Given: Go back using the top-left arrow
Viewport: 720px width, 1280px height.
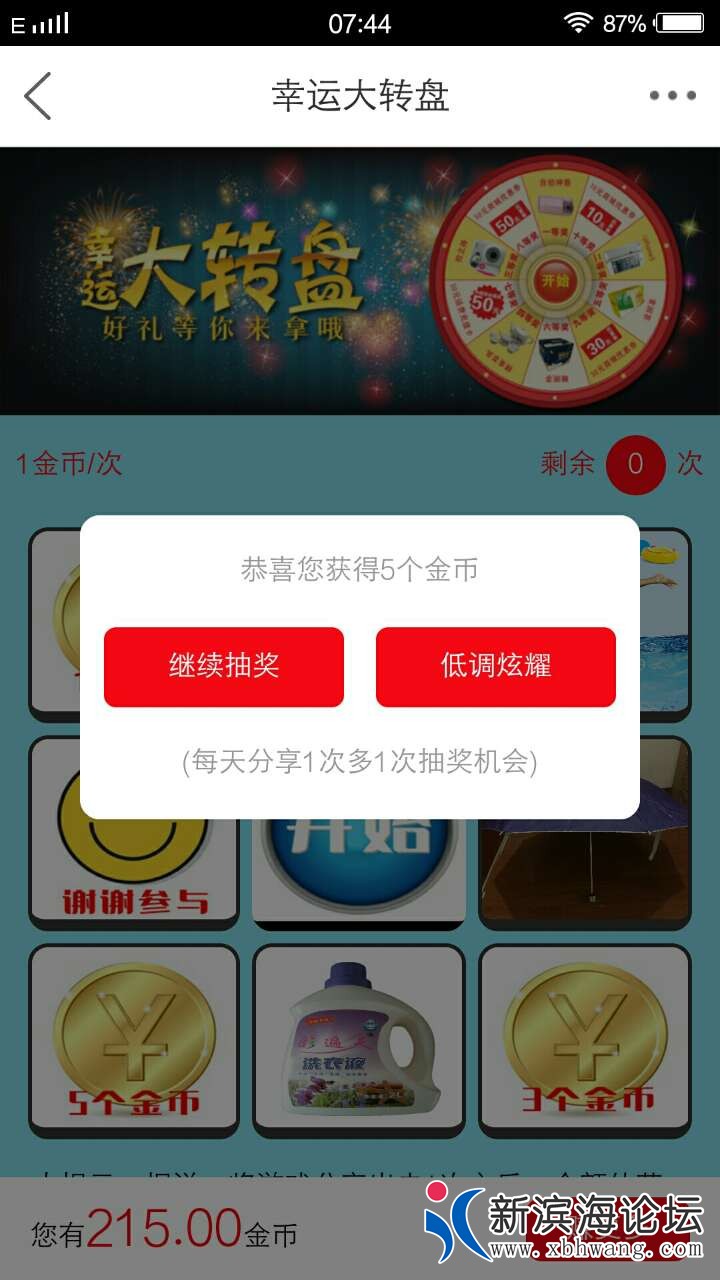Looking at the screenshot, I should coord(38,96).
